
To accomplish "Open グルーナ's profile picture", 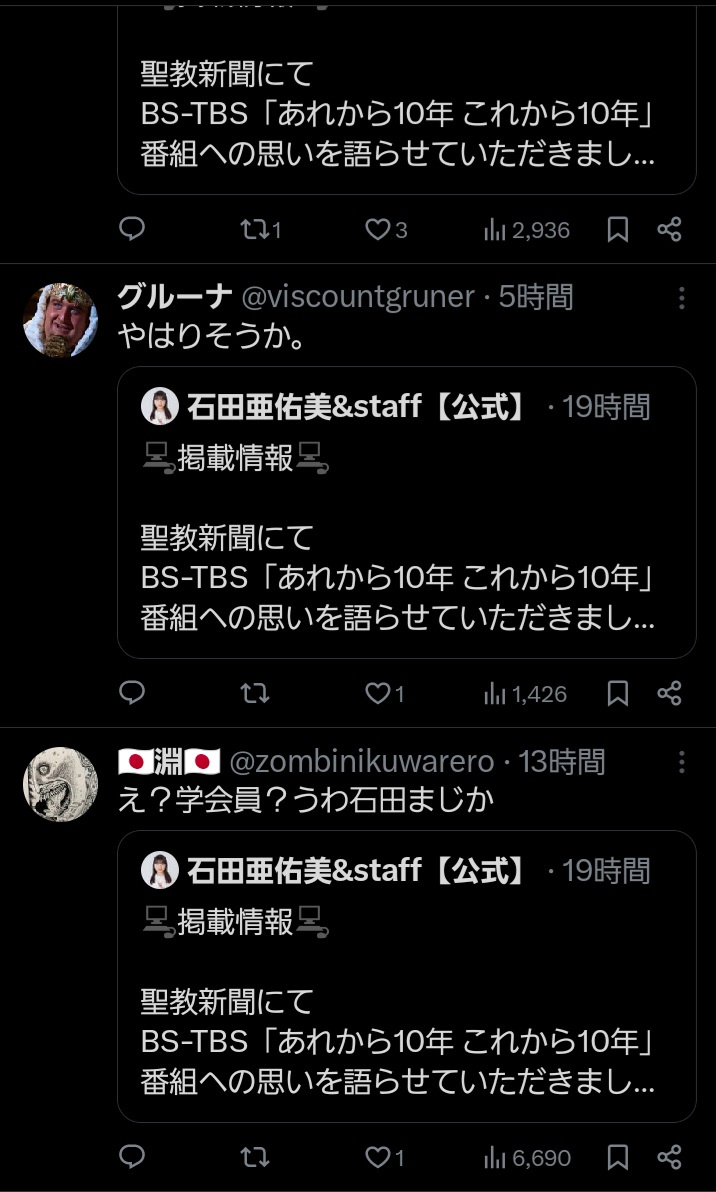I will tap(60, 320).
